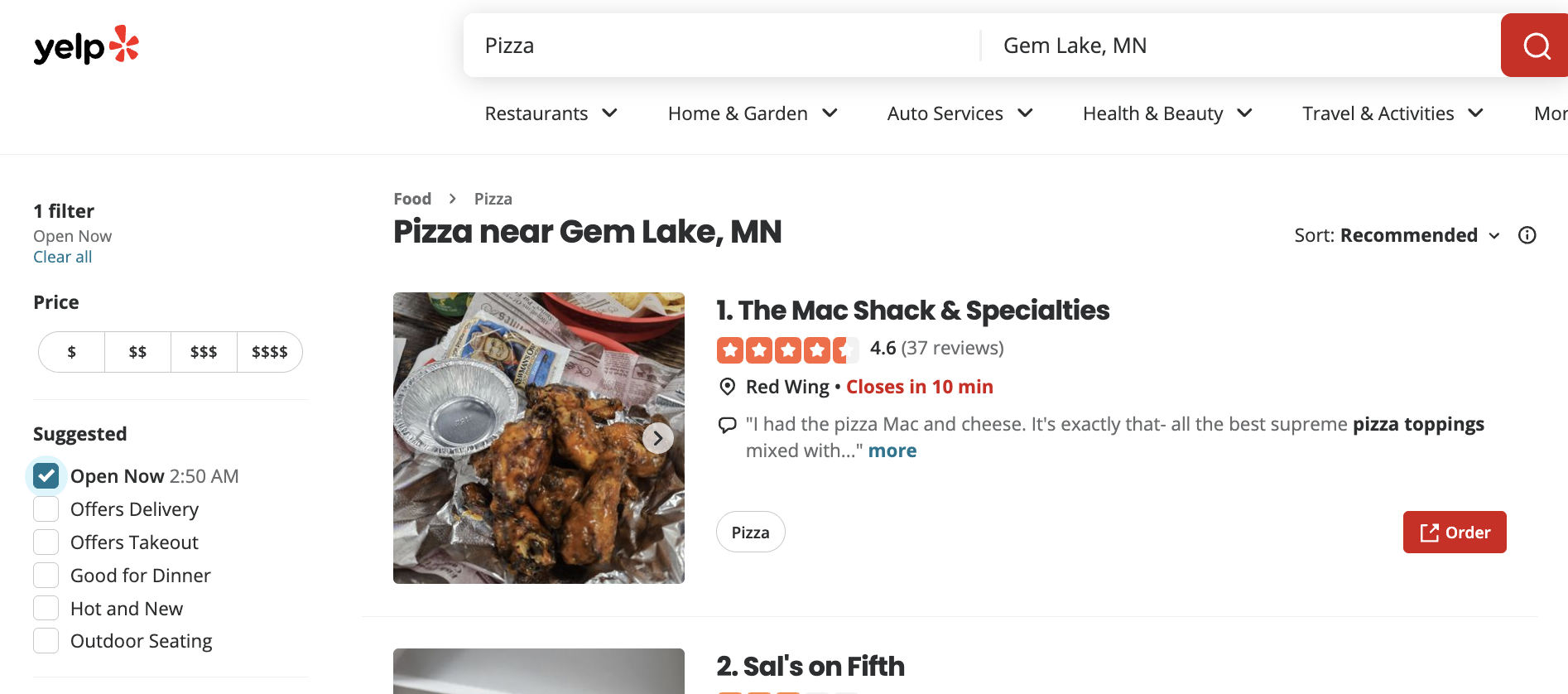
Task: Show next photo for The Mac Shack
Action: (657, 438)
